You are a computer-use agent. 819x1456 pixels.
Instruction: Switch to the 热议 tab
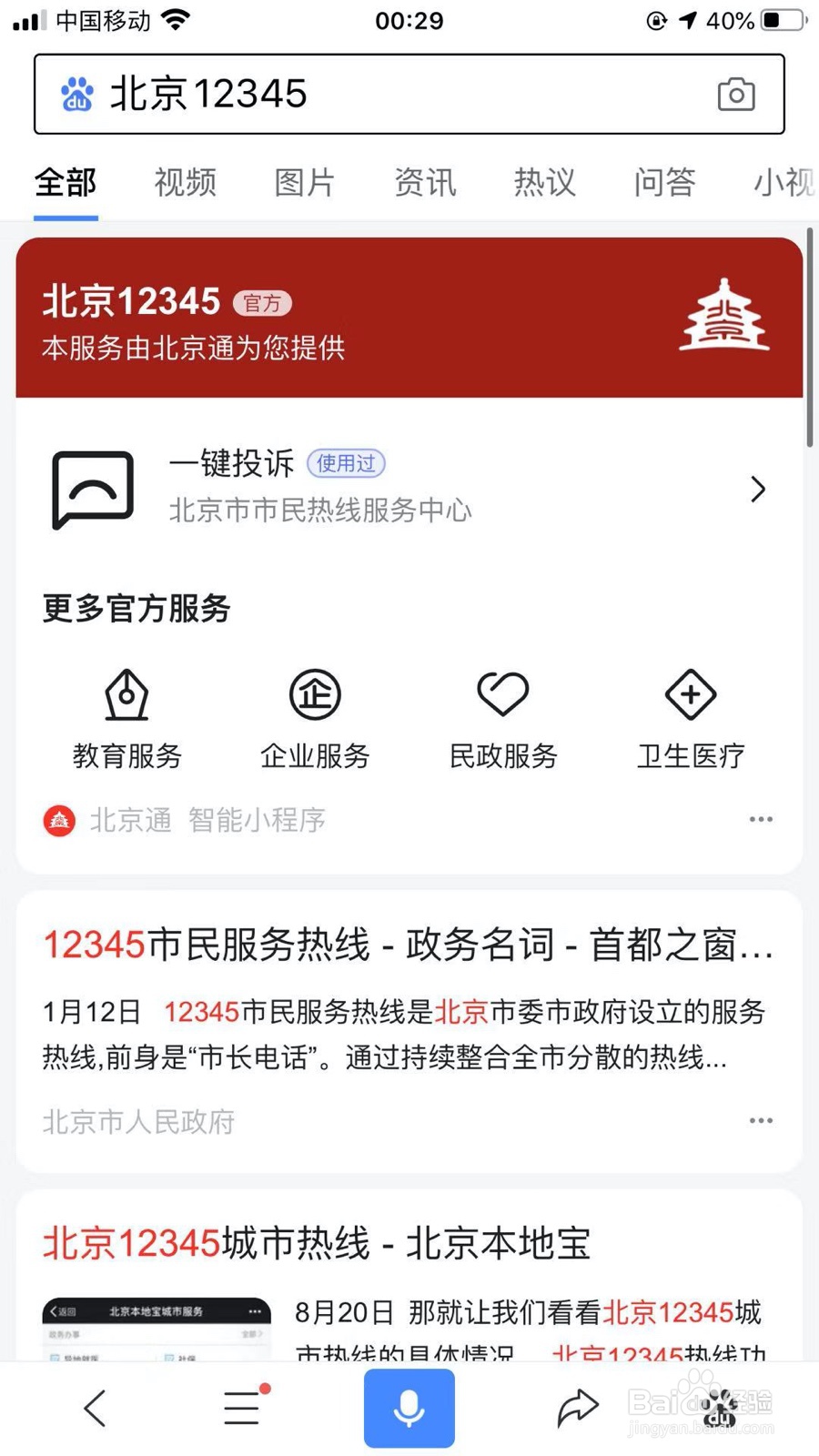[x=544, y=183]
